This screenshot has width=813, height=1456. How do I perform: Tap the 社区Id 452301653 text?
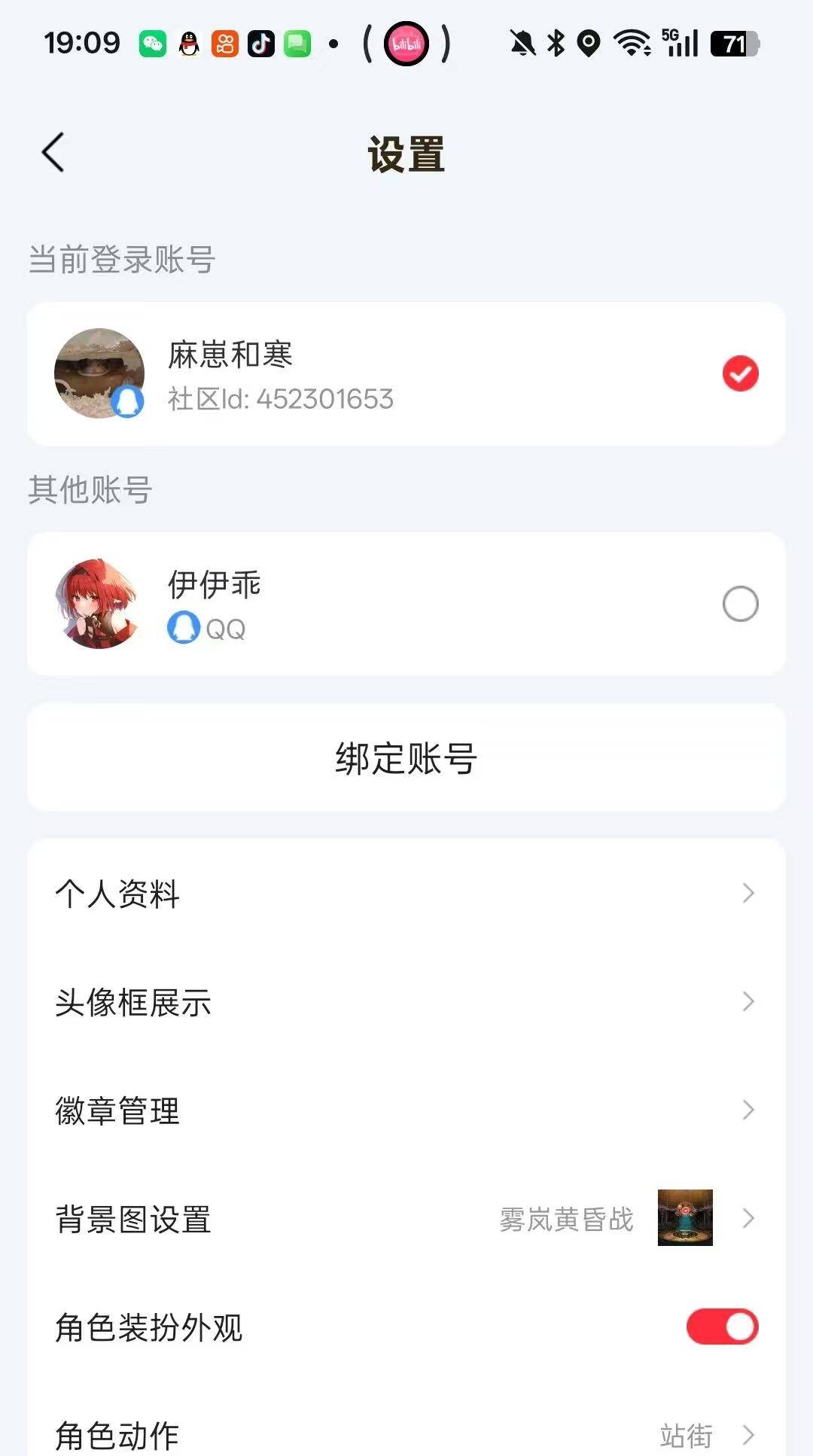pos(280,400)
